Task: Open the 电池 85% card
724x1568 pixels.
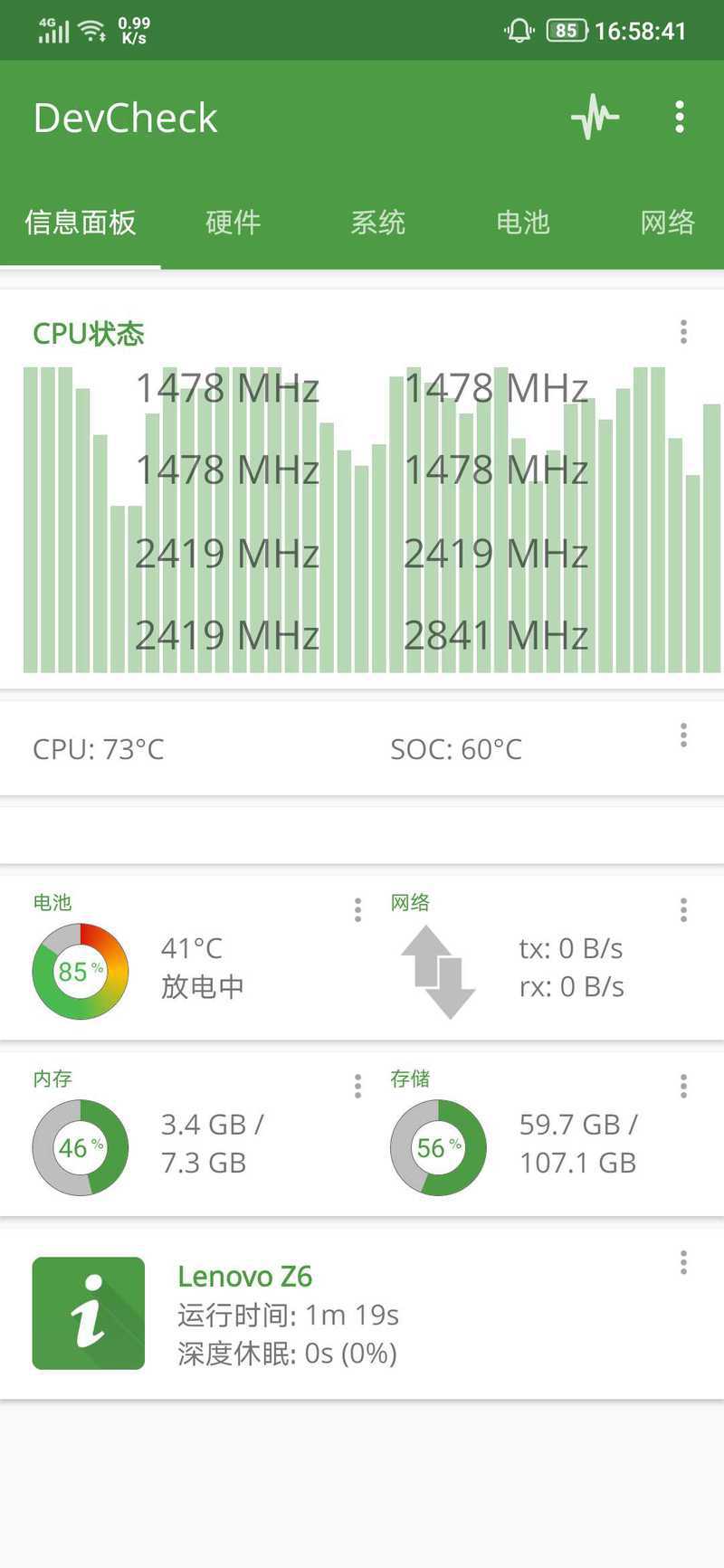Action: click(x=181, y=957)
